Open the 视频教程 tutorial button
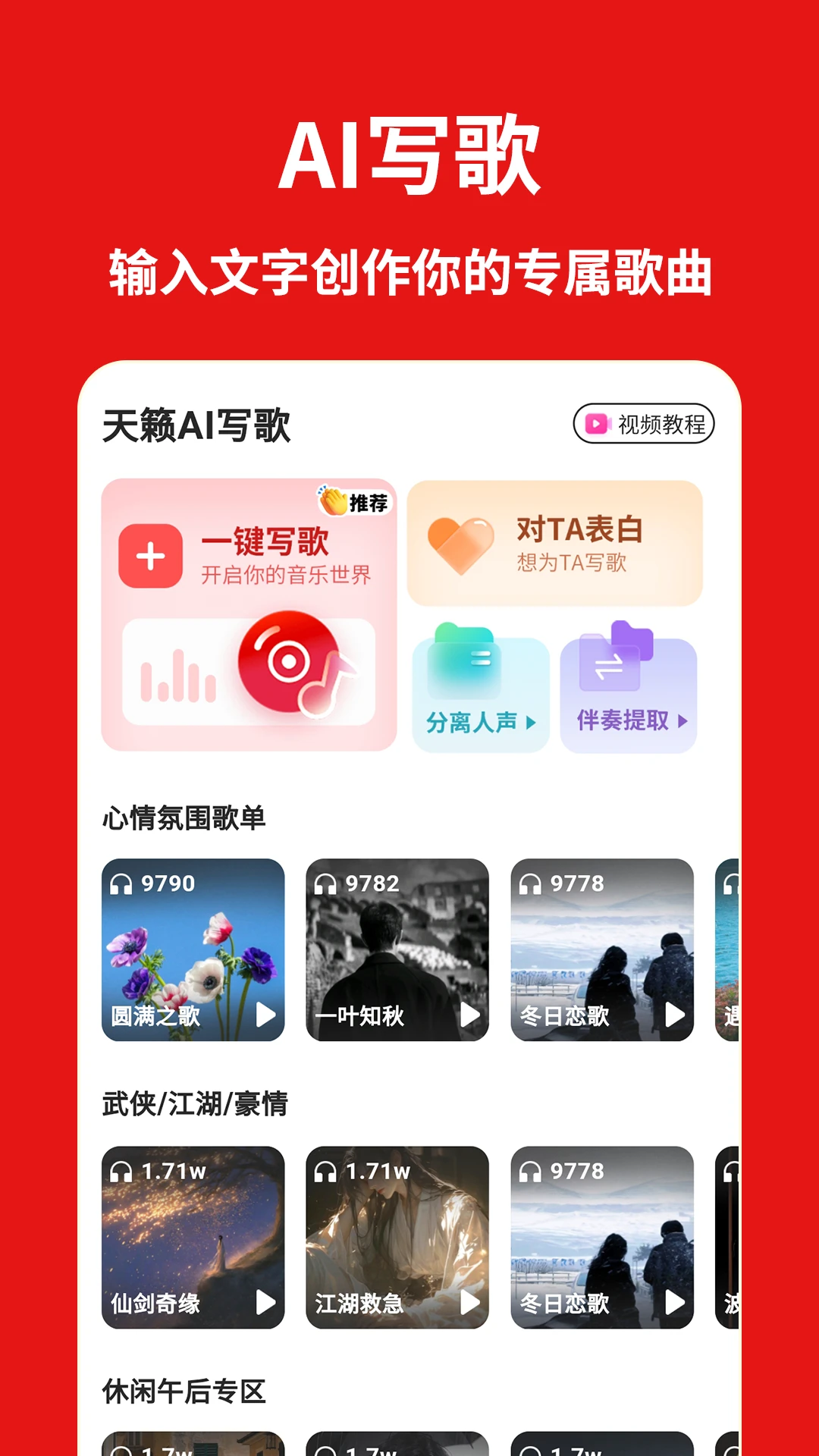 (x=645, y=425)
